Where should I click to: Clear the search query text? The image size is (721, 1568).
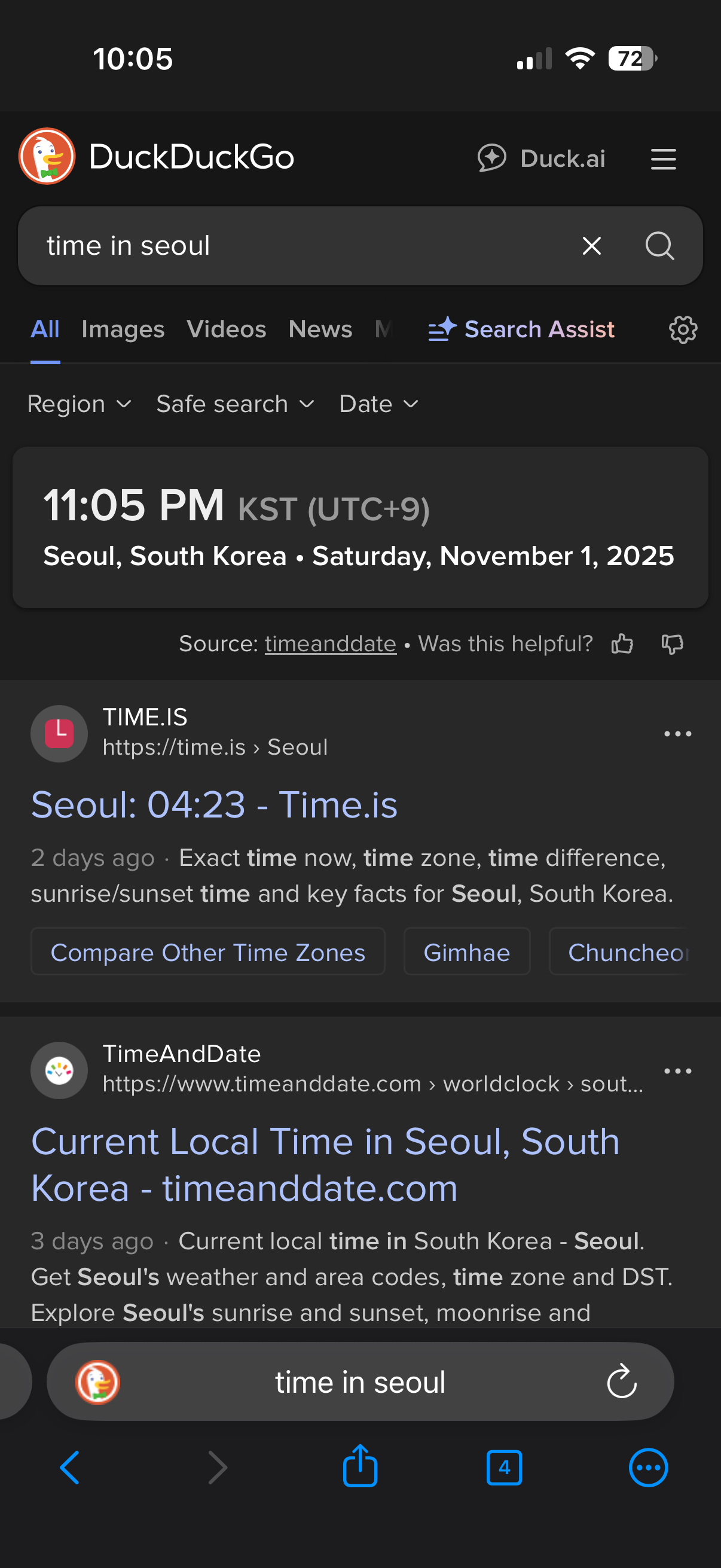coord(591,246)
